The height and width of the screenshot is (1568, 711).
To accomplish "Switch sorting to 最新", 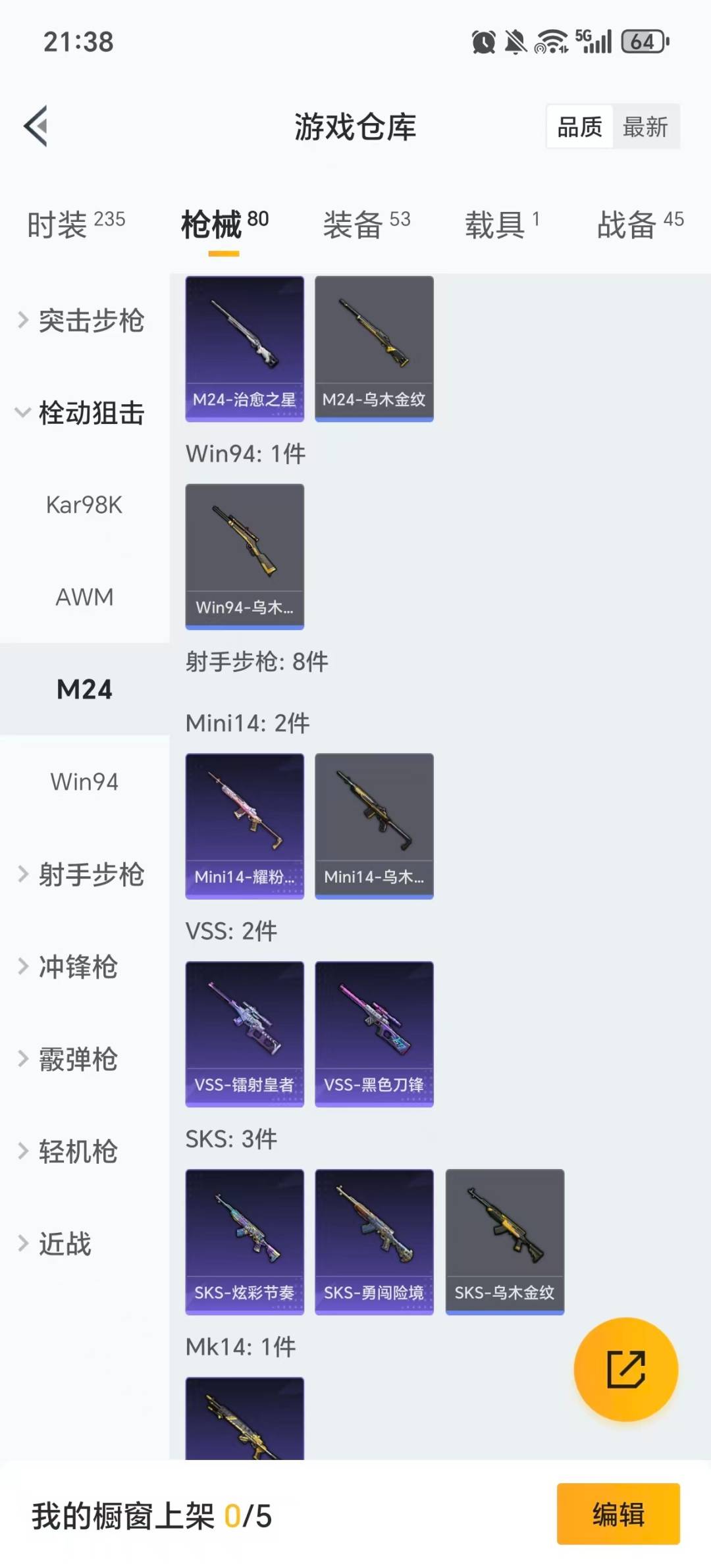I will pos(646,127).
